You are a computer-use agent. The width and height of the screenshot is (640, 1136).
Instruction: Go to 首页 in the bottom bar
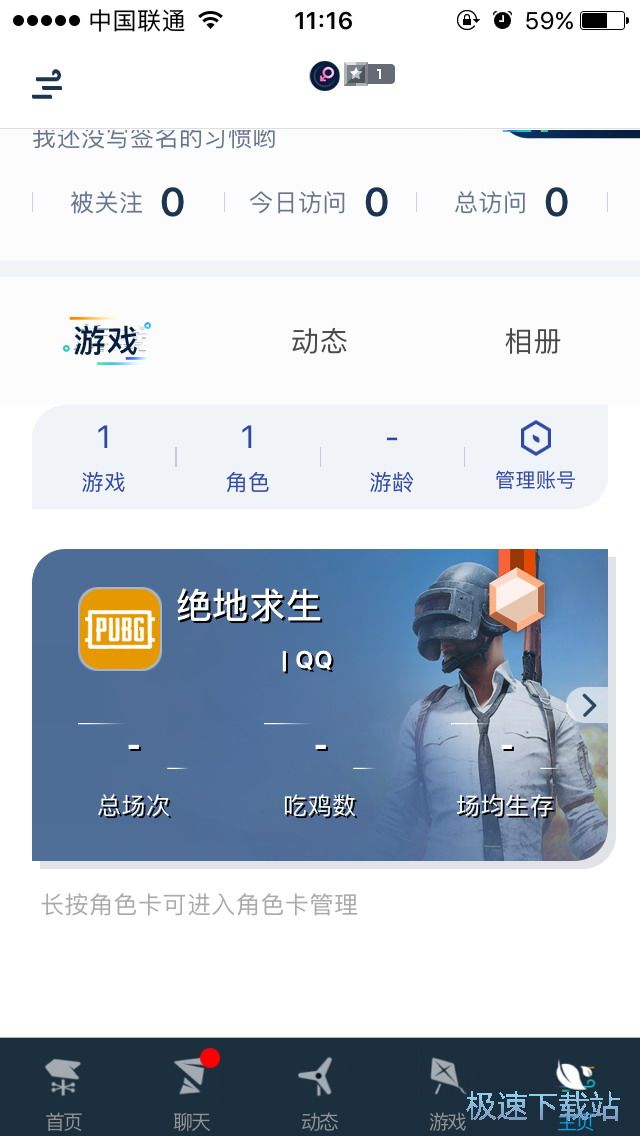click(64, 1092)
